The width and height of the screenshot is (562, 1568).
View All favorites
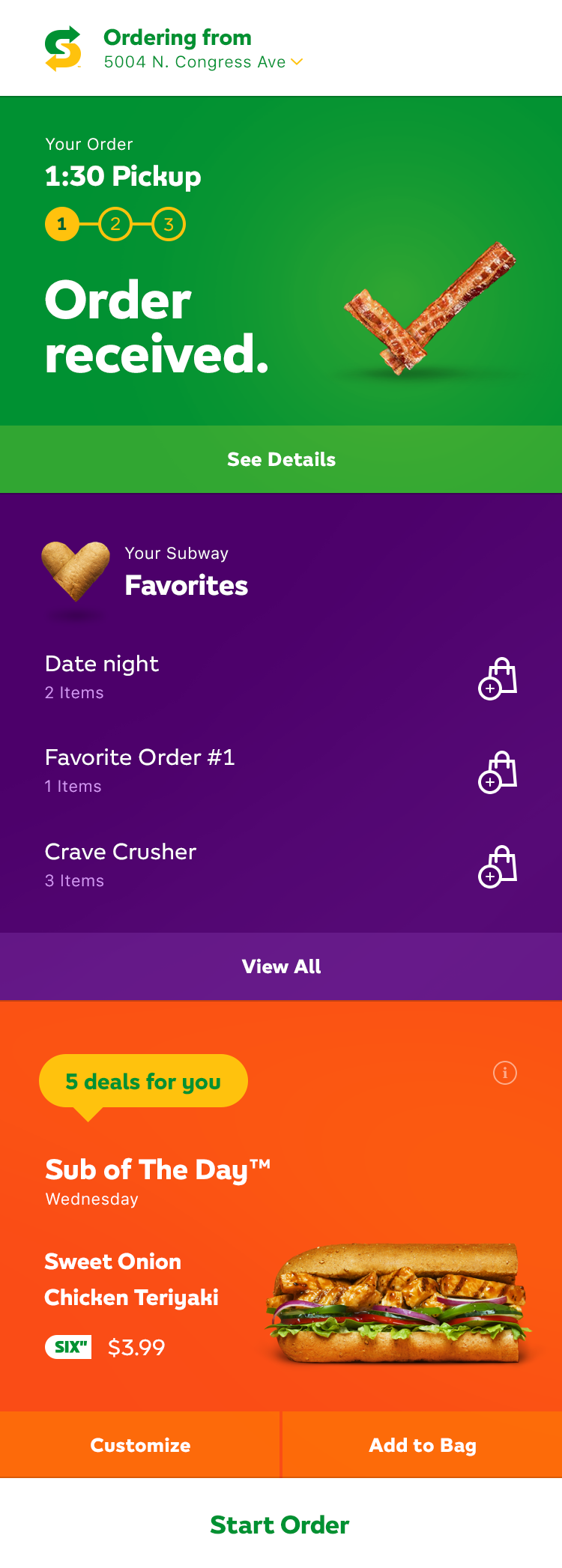click(x=281, y=966)
